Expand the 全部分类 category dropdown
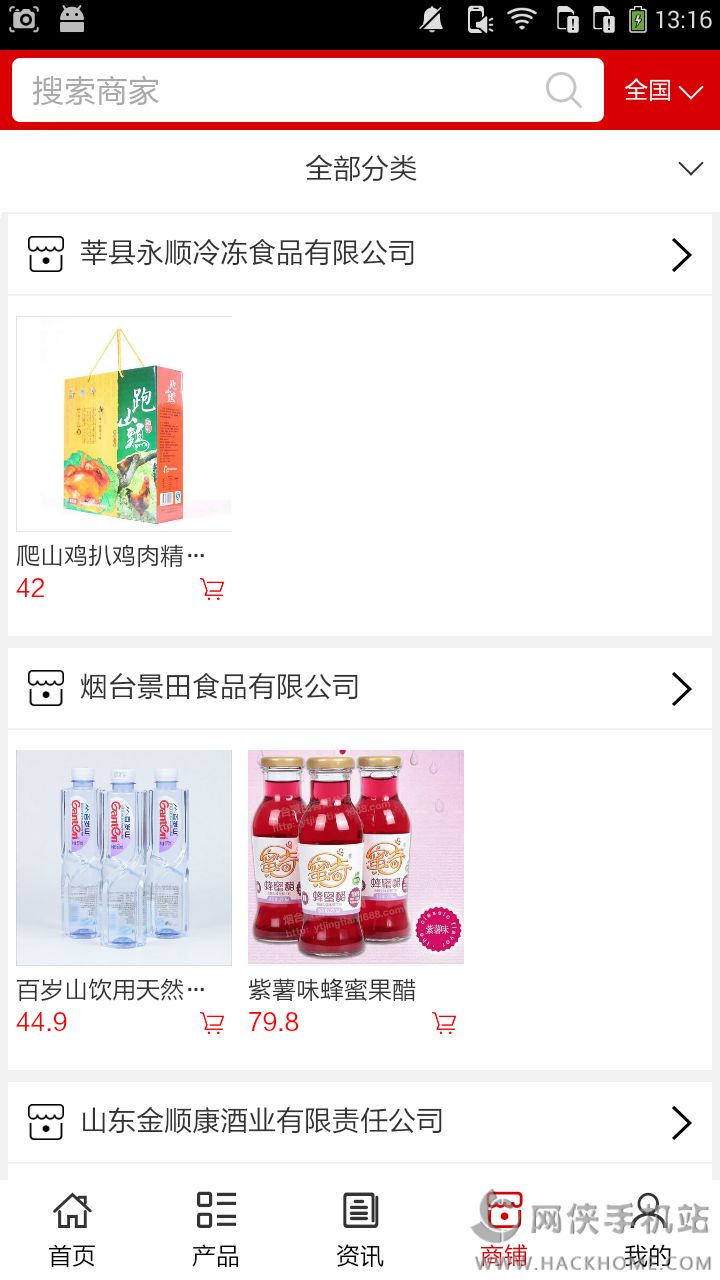Screen dimensions: 720x1280 (360, 169)
